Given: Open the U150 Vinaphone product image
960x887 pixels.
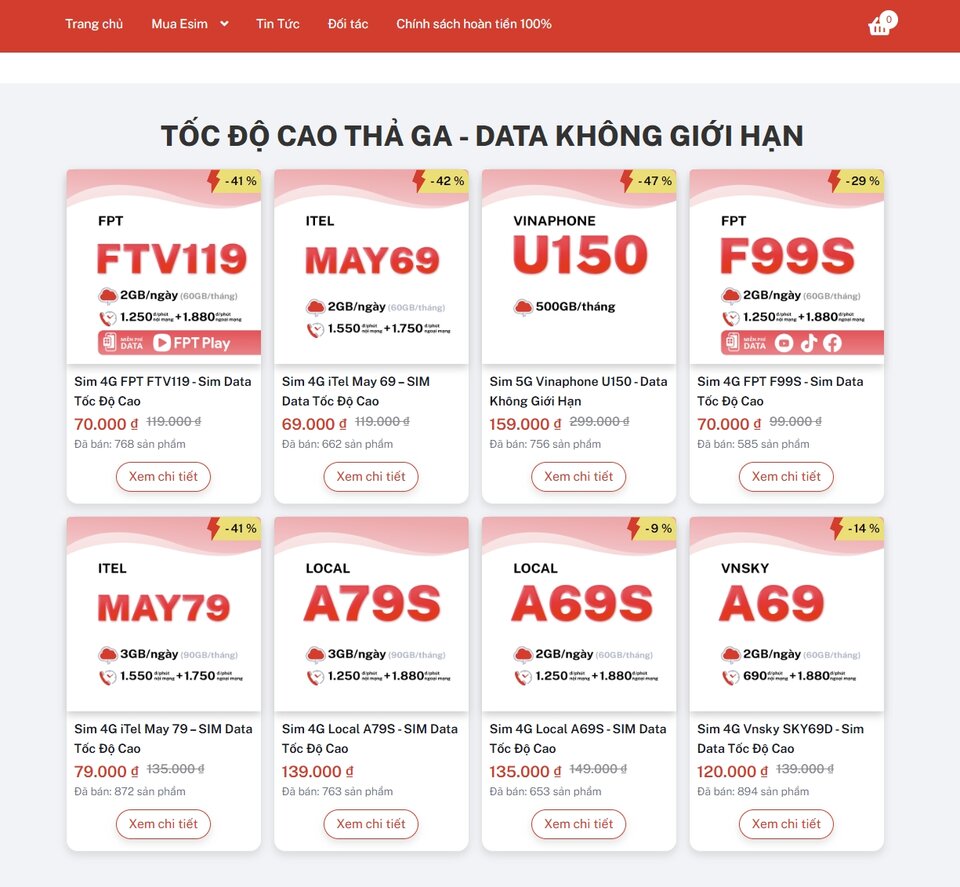Looking at the screenshot, I should [579, 267].
